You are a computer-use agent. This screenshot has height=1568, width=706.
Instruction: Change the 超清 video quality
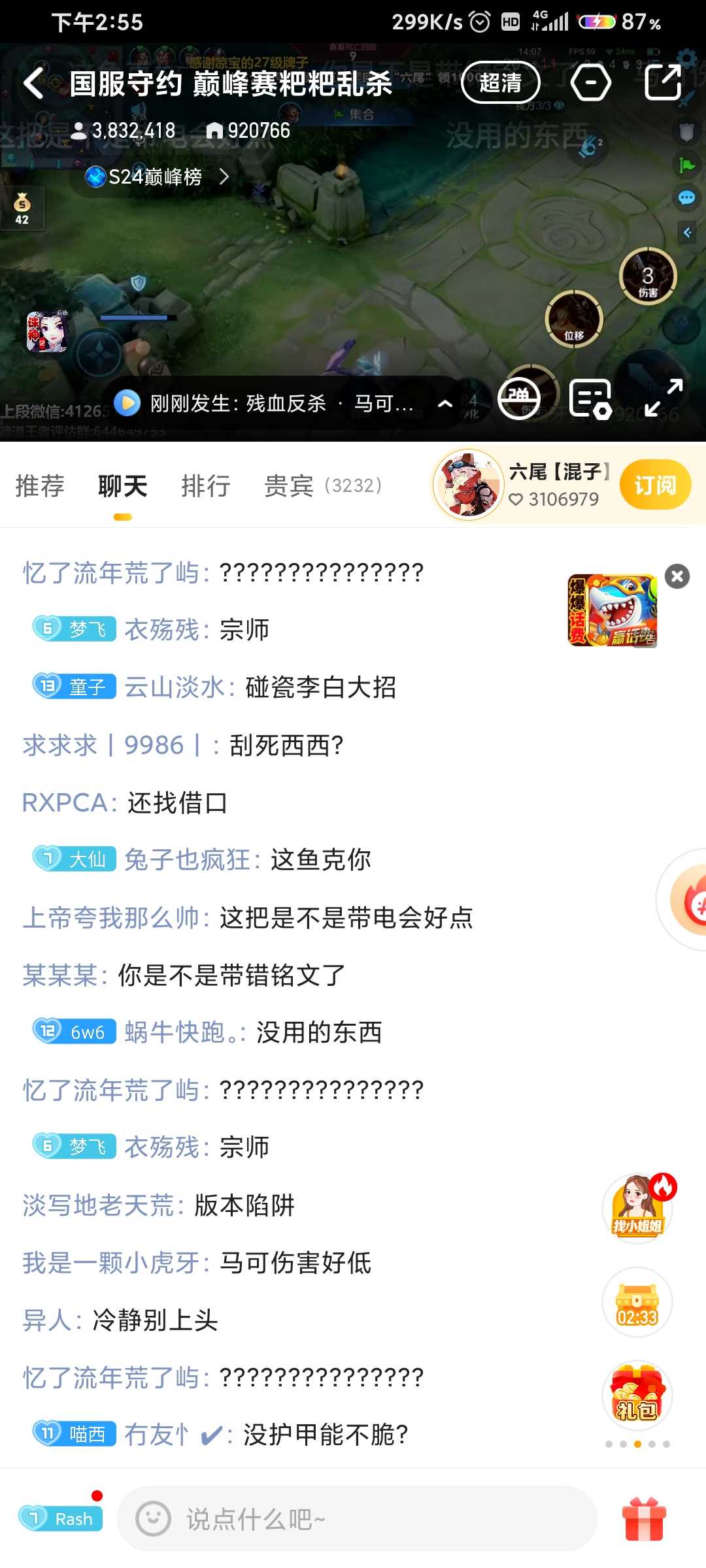(x=500, y=83)
